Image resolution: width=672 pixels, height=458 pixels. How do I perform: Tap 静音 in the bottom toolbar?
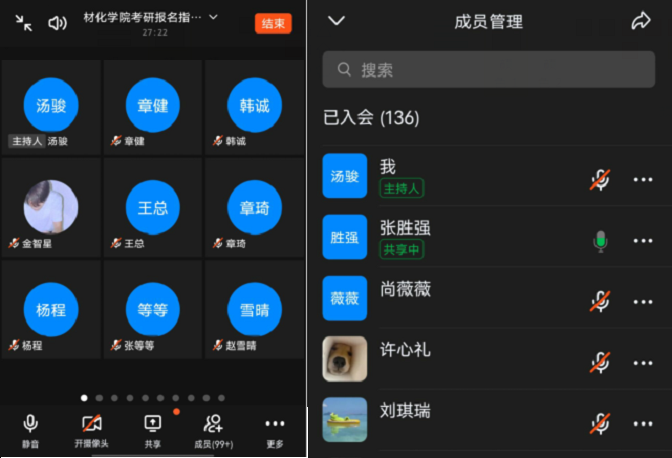click(31, 430)
